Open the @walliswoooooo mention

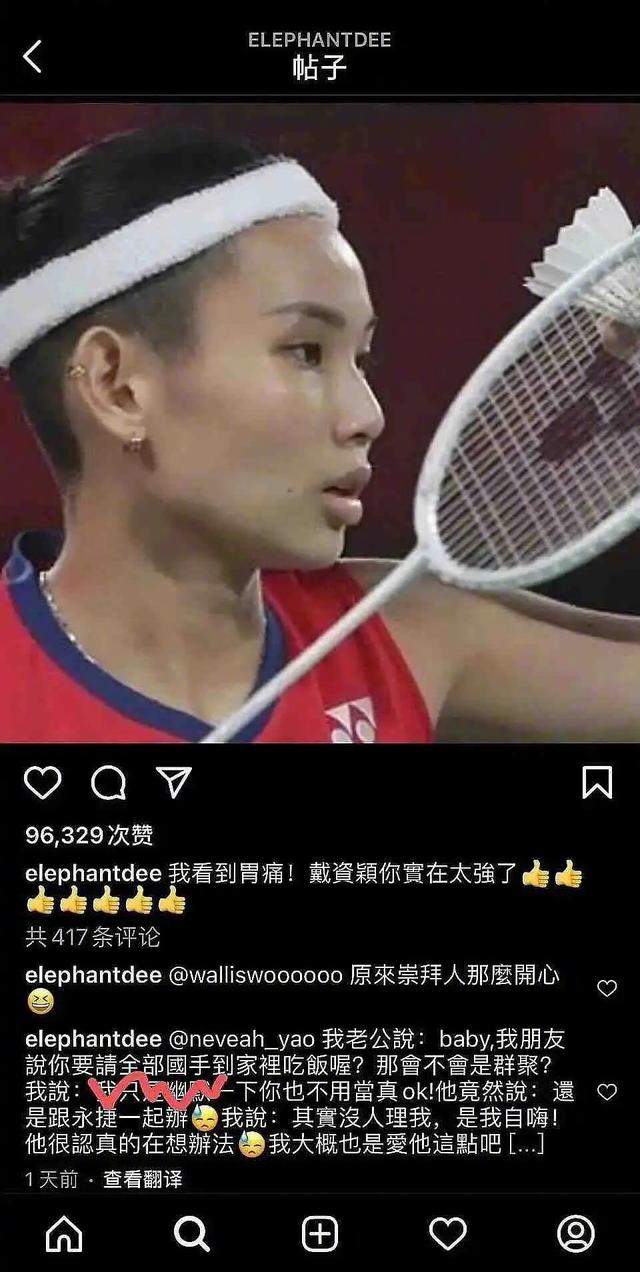(x=256, y=975)
